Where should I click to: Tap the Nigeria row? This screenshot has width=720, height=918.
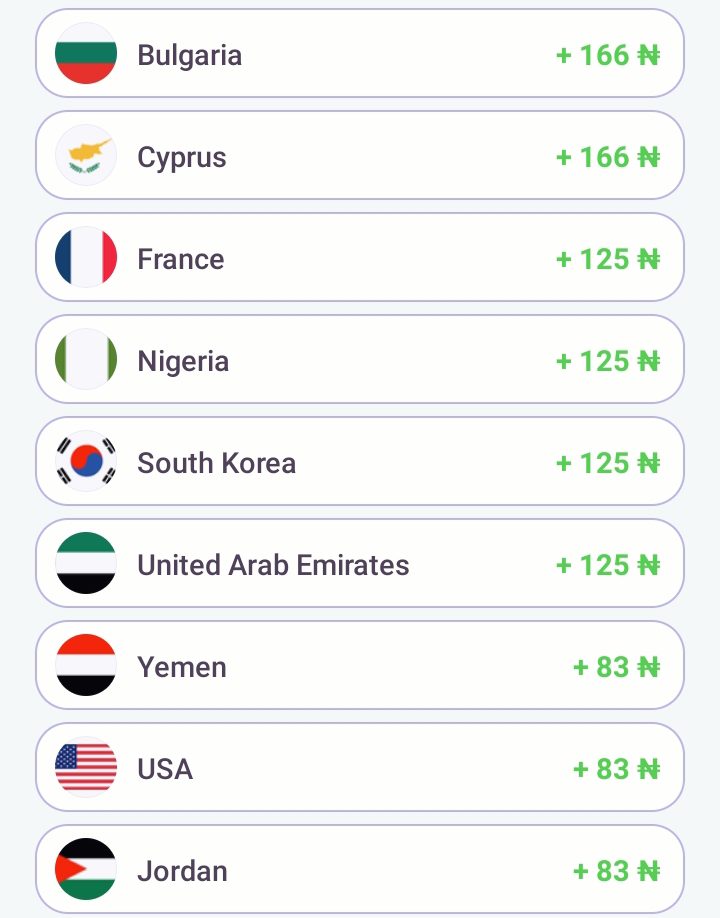tap(359, 360)
